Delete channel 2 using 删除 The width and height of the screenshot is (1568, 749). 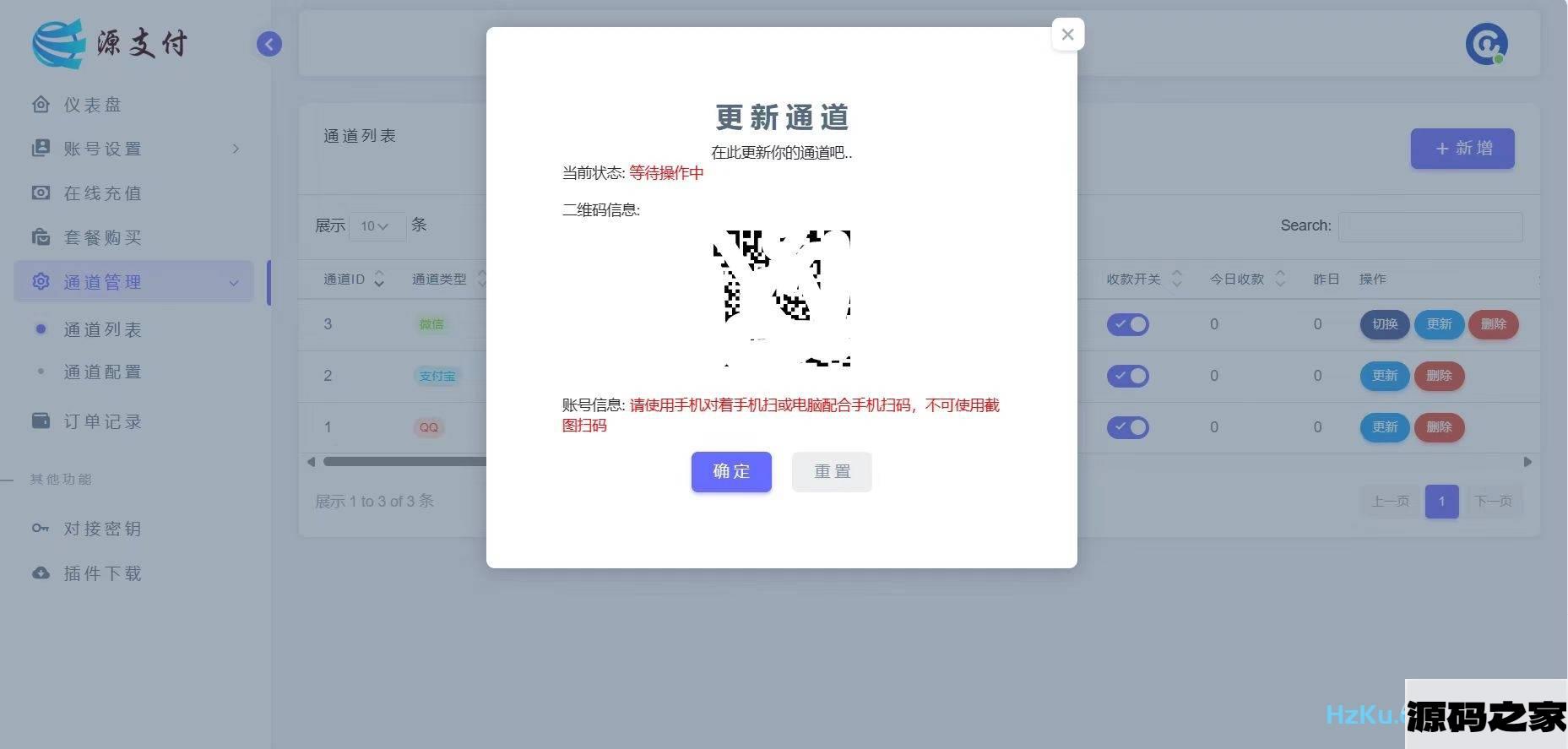1439,376
